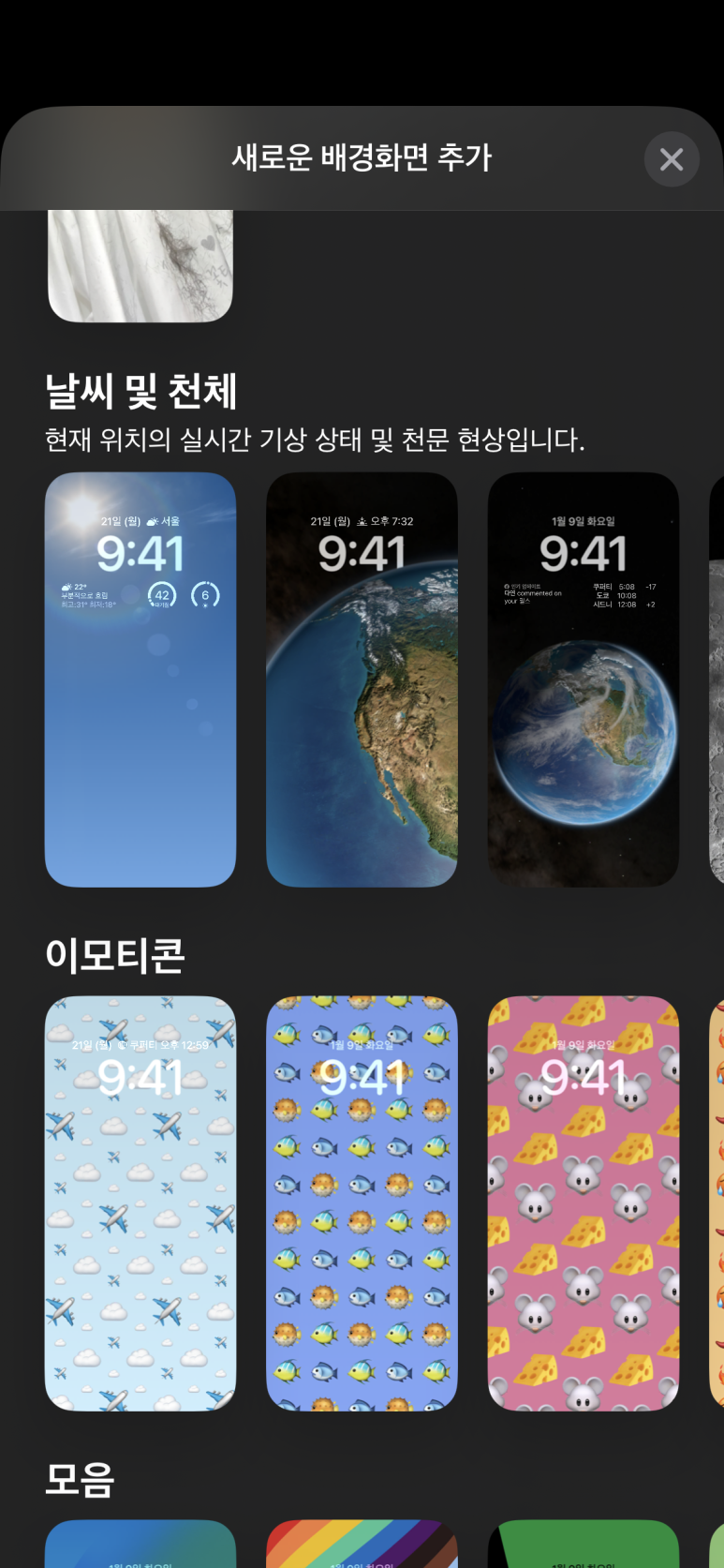Open the moon wallpaper preview
Image resolution: width=724 pixels, height=1568 pixels.
point(717,679)
